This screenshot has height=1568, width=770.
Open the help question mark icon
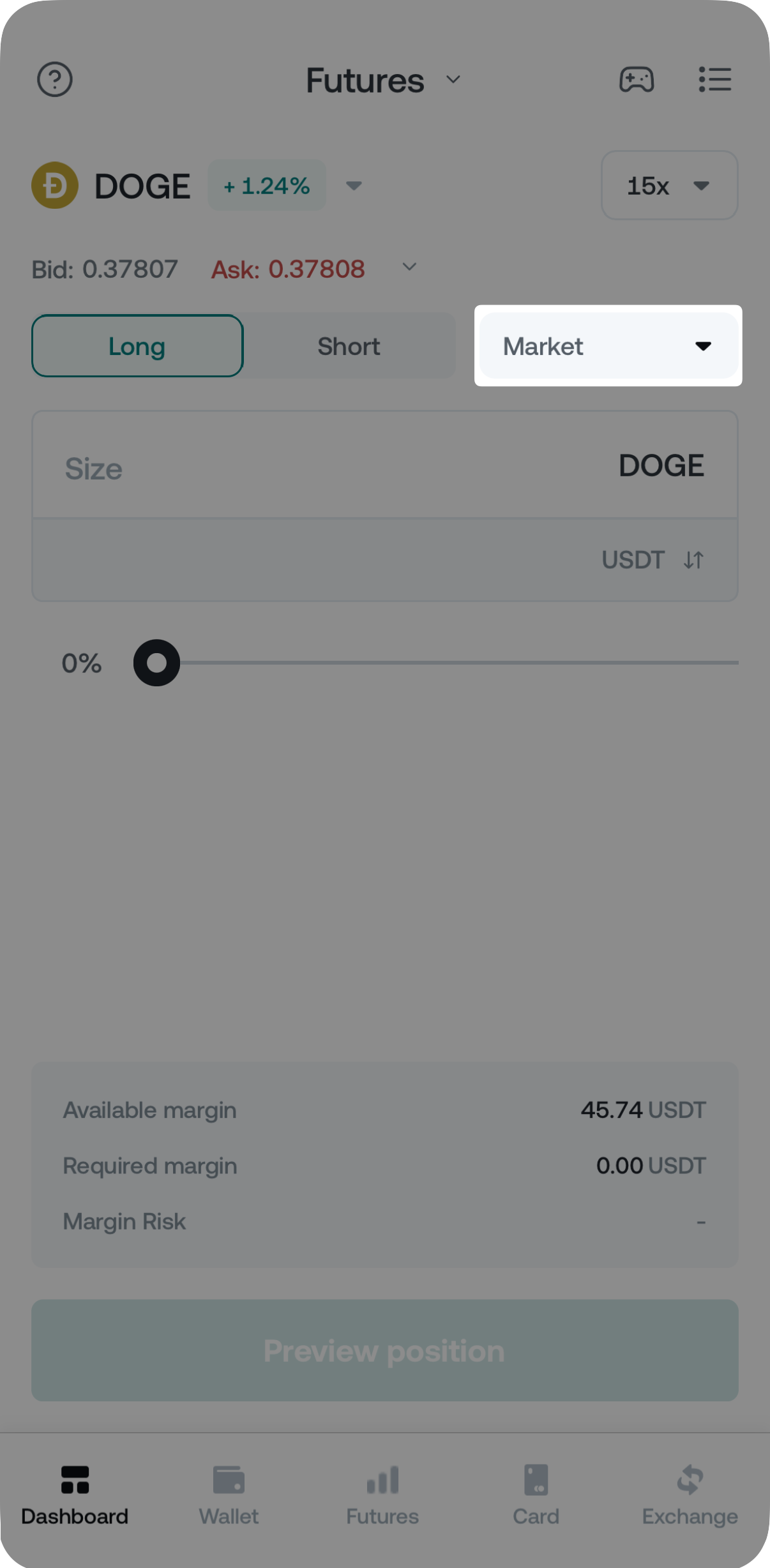[55, 80]
